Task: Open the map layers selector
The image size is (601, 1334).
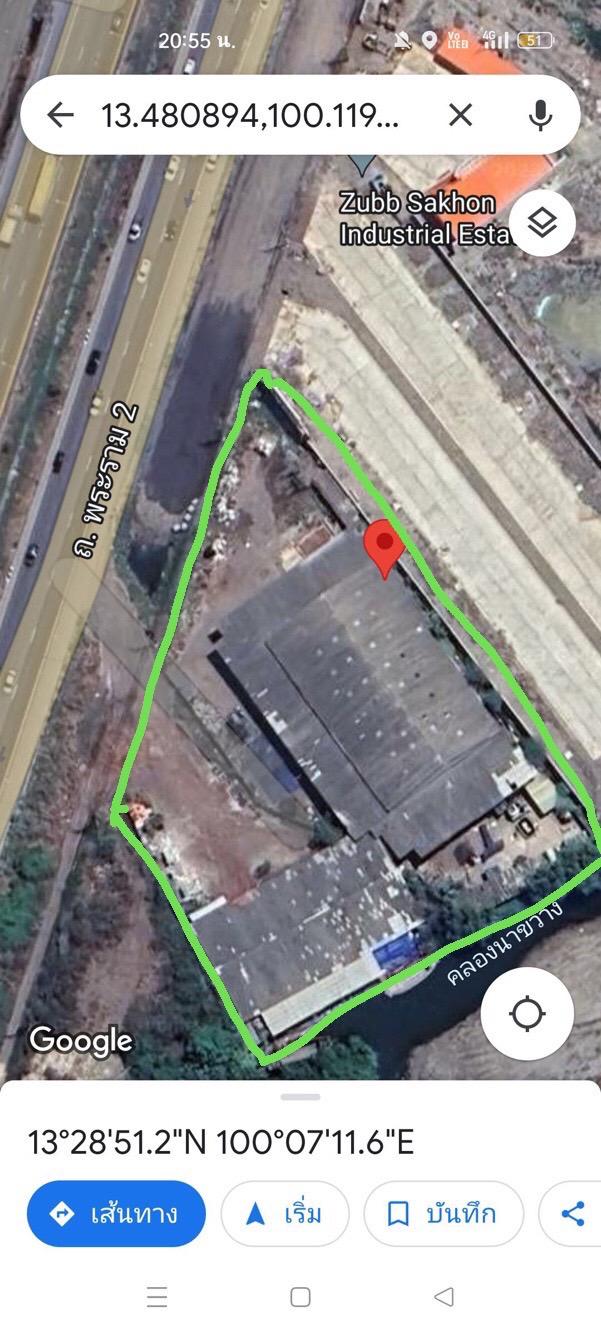Action: [x=542, y=222]
